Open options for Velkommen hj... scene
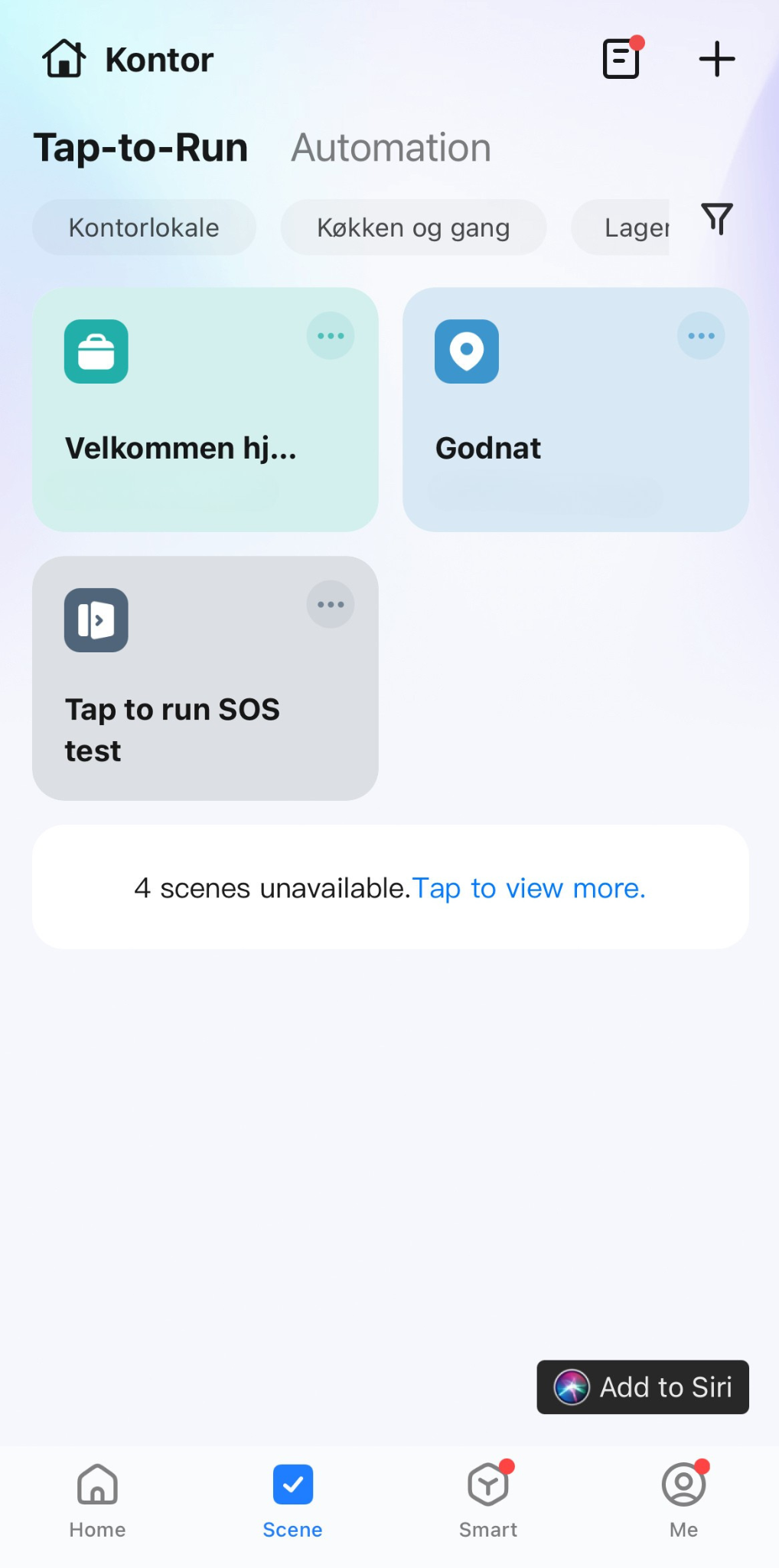Image resolution: width=779 pixels, height=1568 pixels. 331,336
